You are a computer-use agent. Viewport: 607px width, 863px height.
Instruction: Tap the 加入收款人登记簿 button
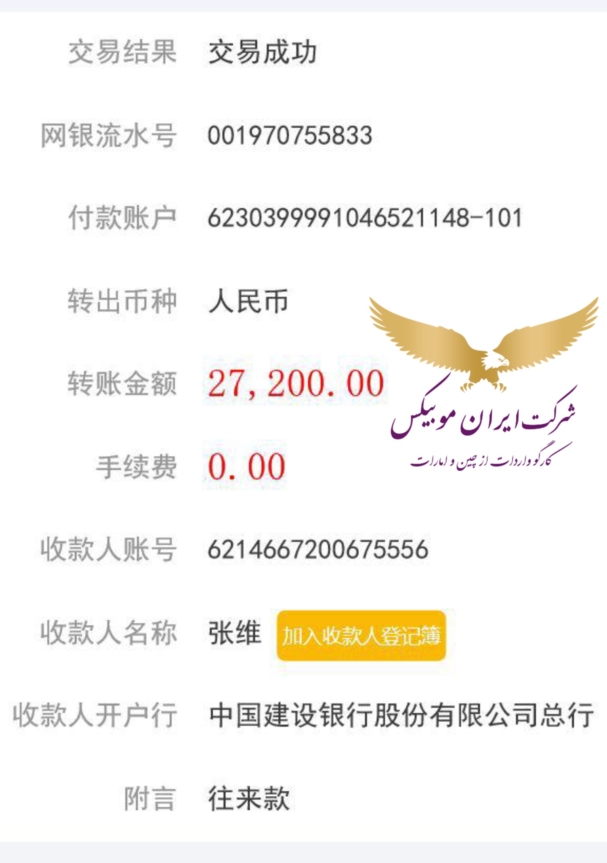click(x=361, y=635)
